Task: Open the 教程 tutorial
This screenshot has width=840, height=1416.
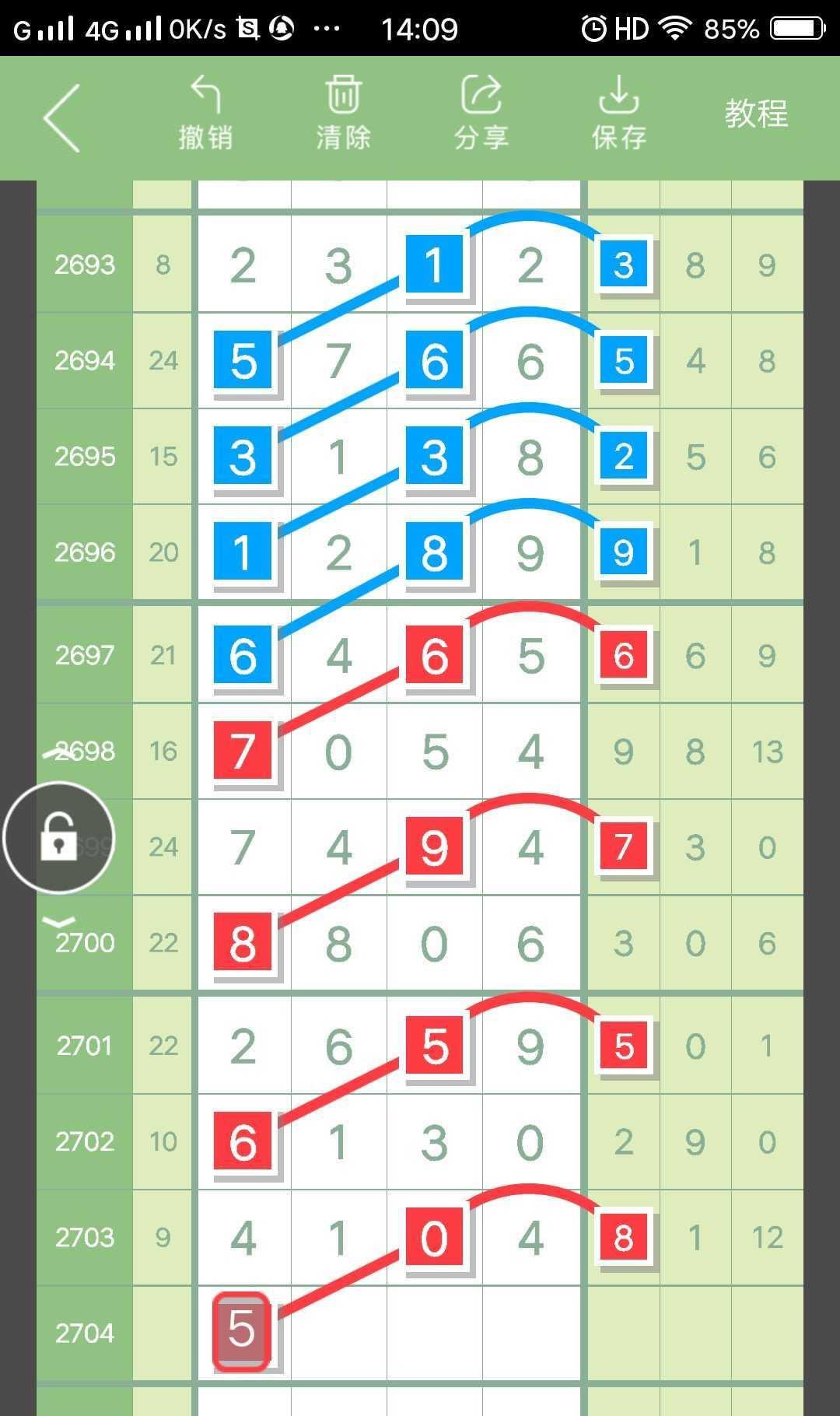Action: tap(756, 114)
